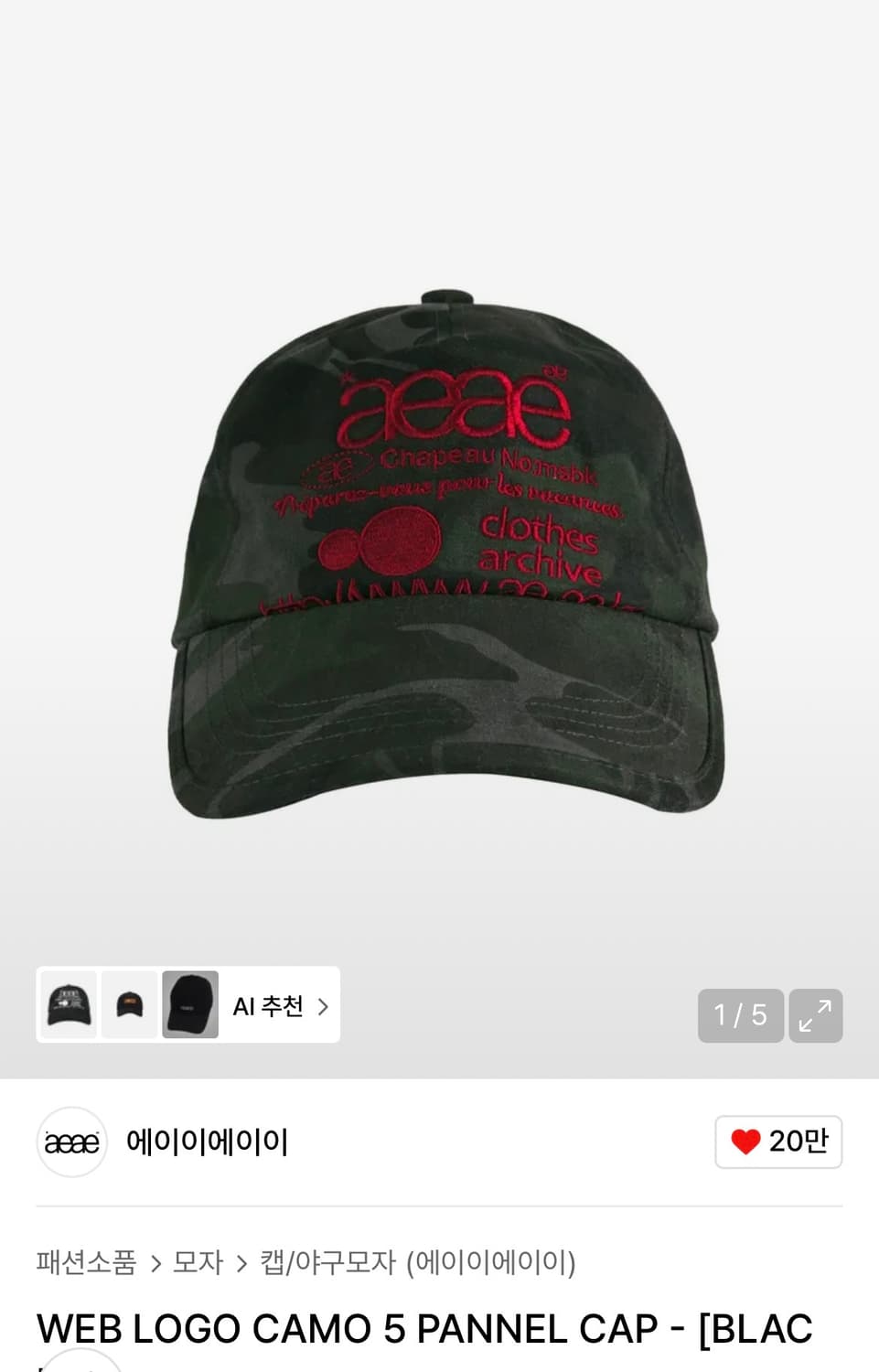Tap the 1/5 image progress indicator
The image size is (879, 1372).
click(x=740, y=1015)
